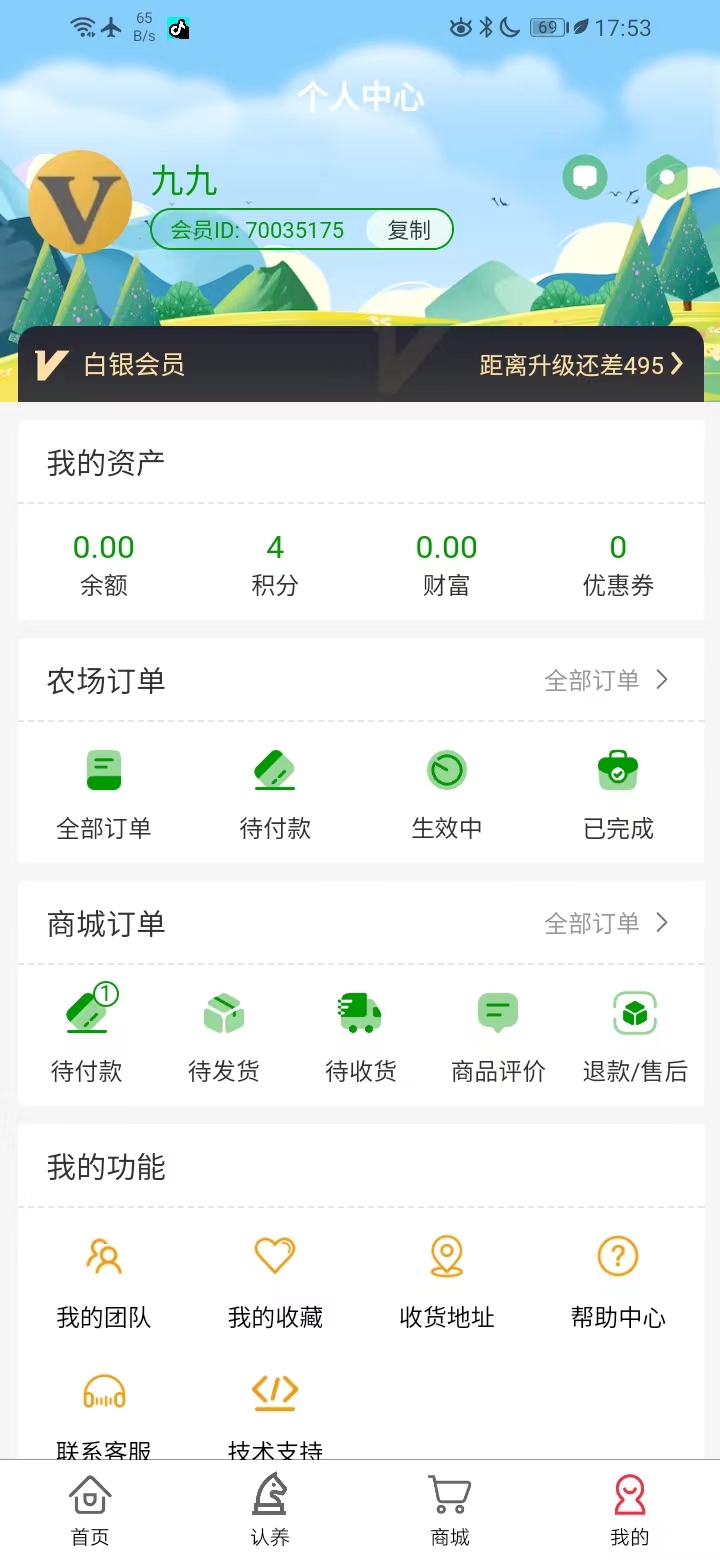Show 已完成 farm orders
Screen dimensions: 720x1560
618,790
